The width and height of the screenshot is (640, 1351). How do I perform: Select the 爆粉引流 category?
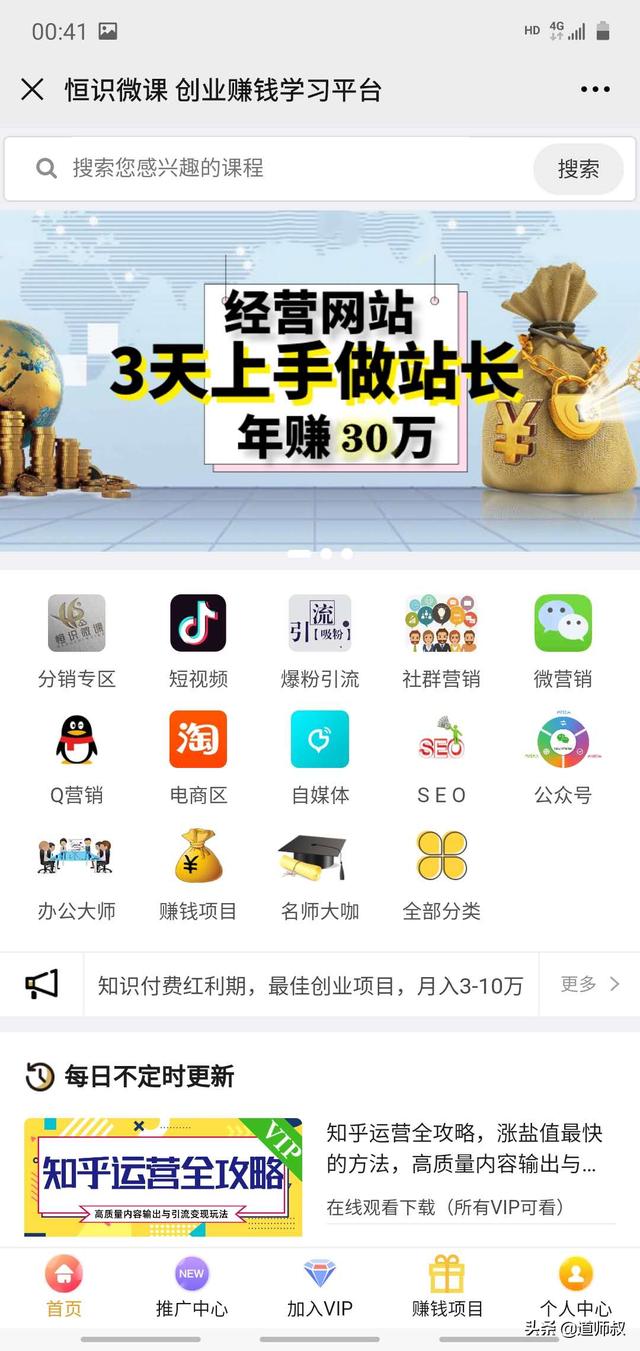pyautogui.click(x=320, y=641)
